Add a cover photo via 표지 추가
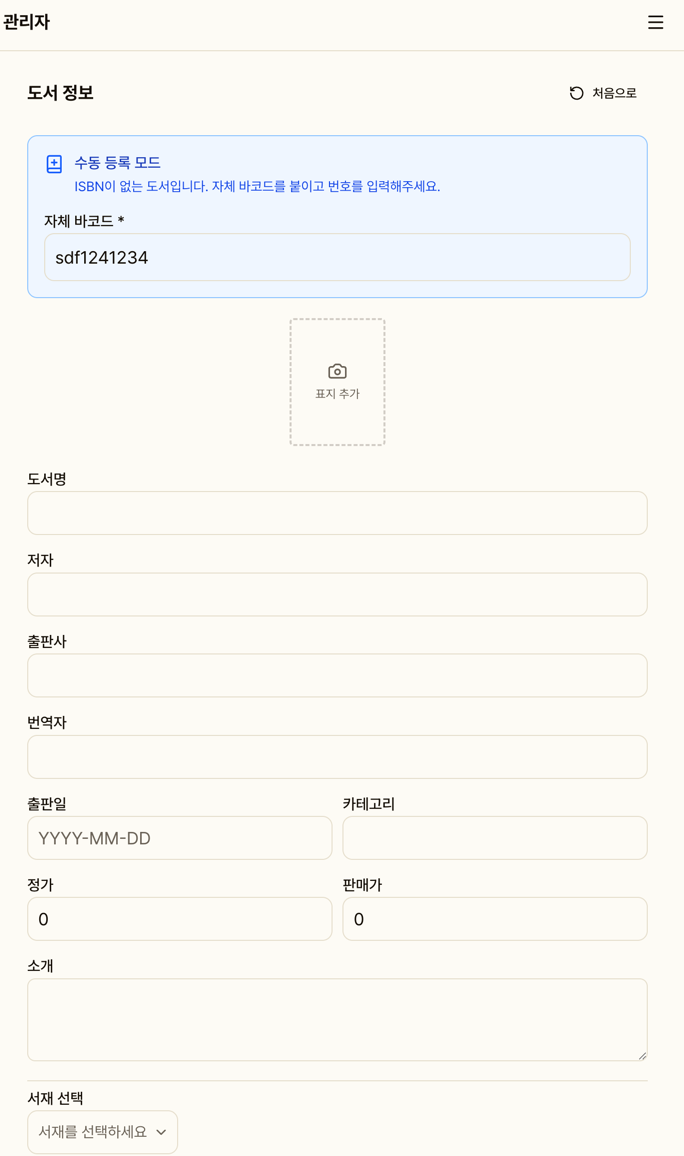 337,382
